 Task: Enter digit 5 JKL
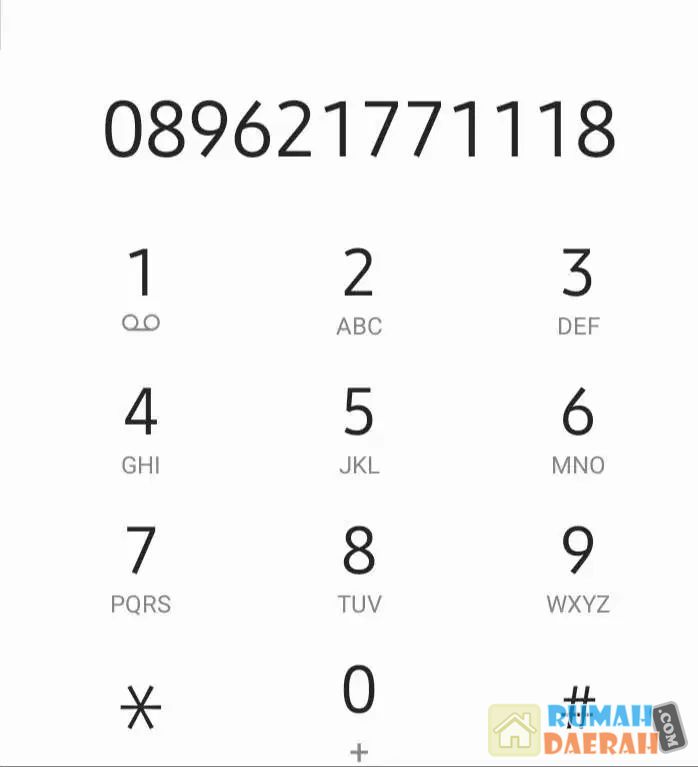coord(359,428)
